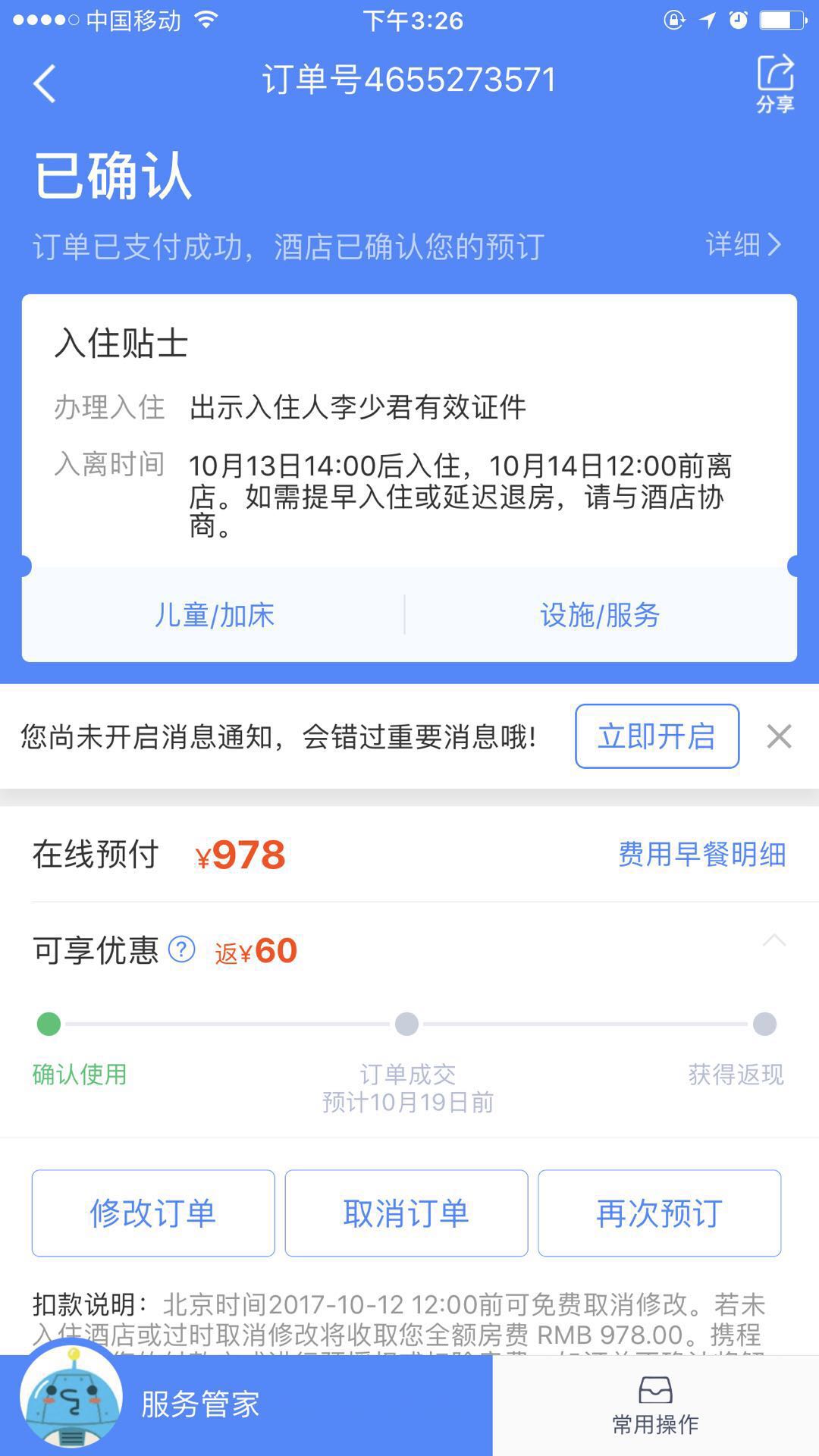Open 费用早餐明细 breakdown

(x=701, y=855)
